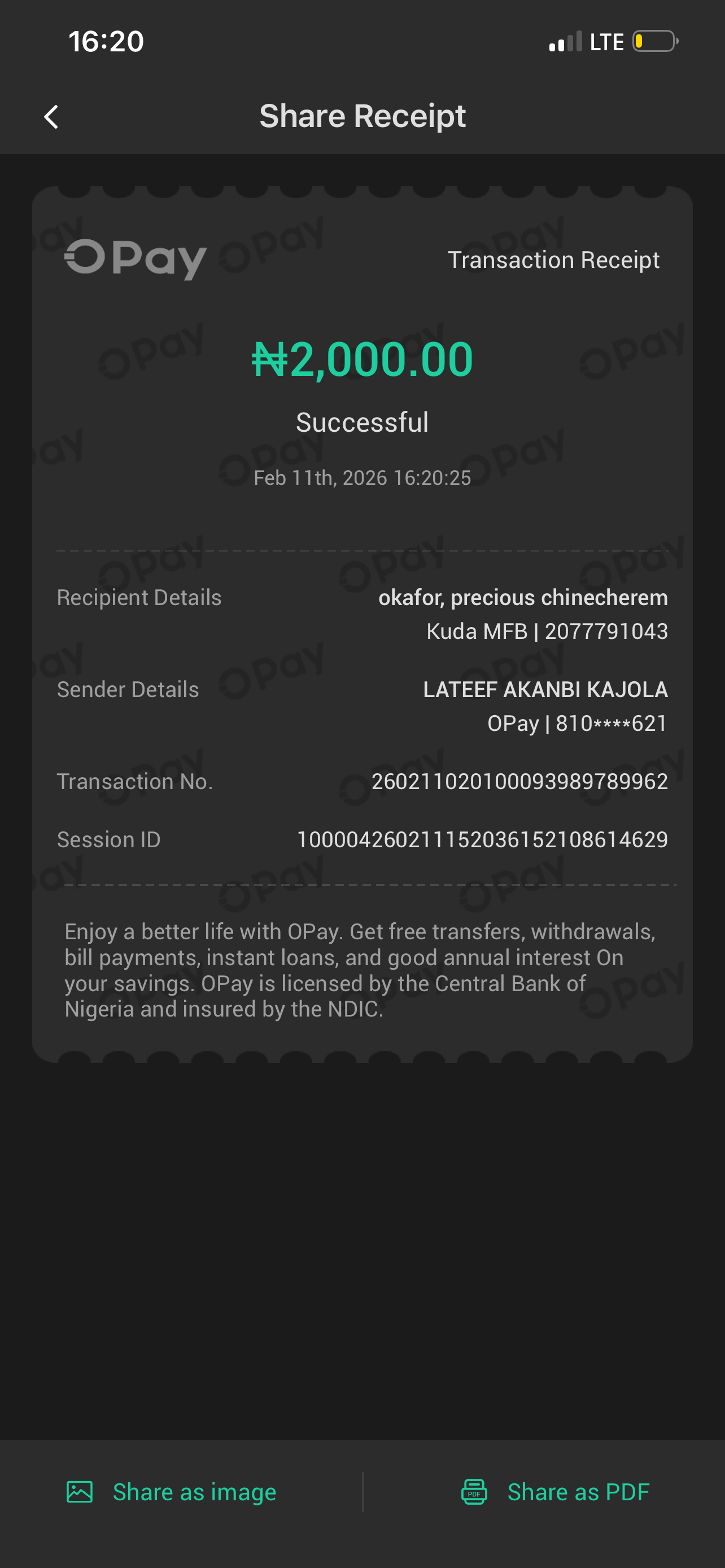Share the receipt as PDF
Viewport: 725px width, 1568px height.
pyautogui.click(x=555, y=1492)
